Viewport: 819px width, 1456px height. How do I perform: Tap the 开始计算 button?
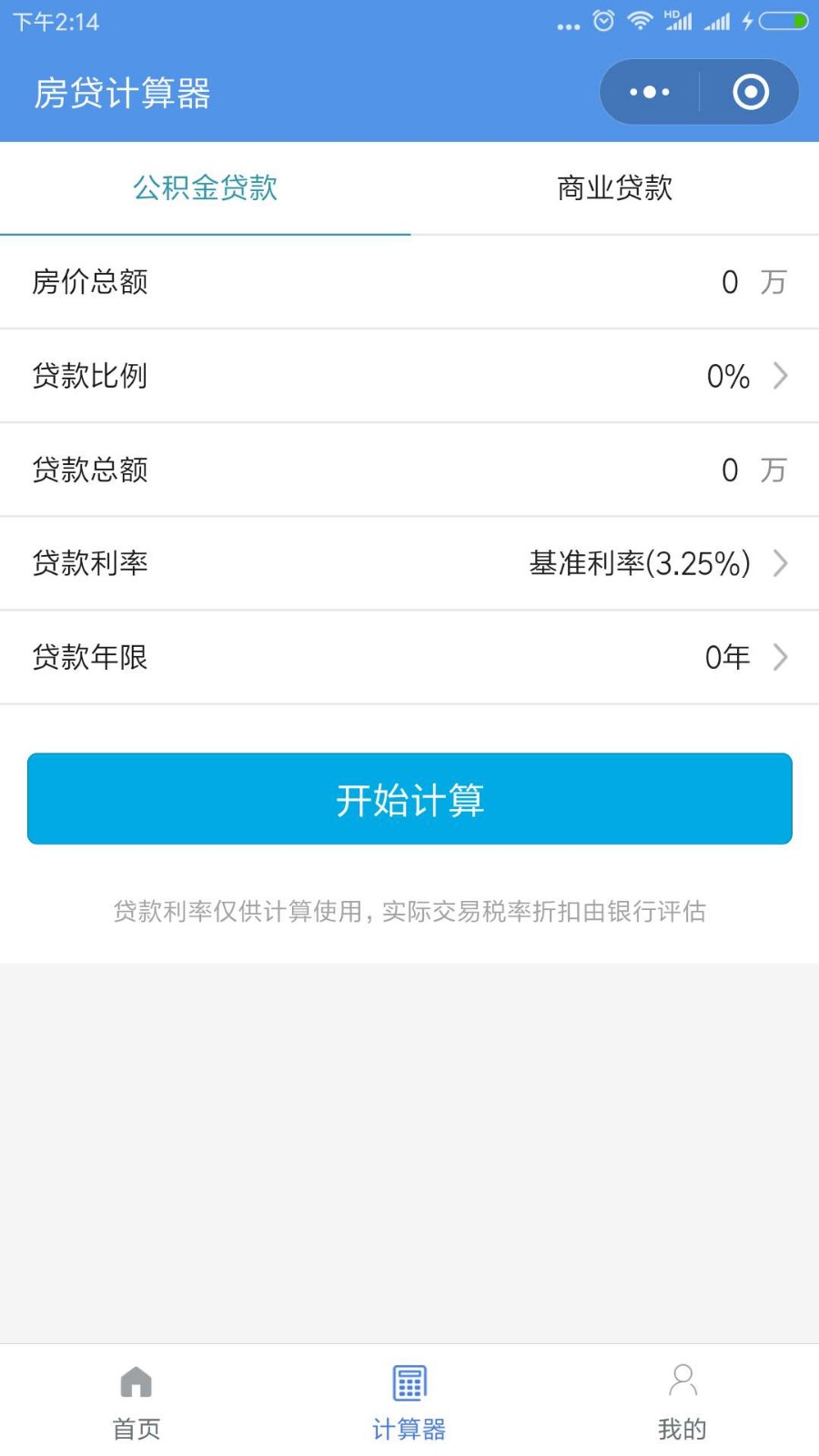[409, 799]
